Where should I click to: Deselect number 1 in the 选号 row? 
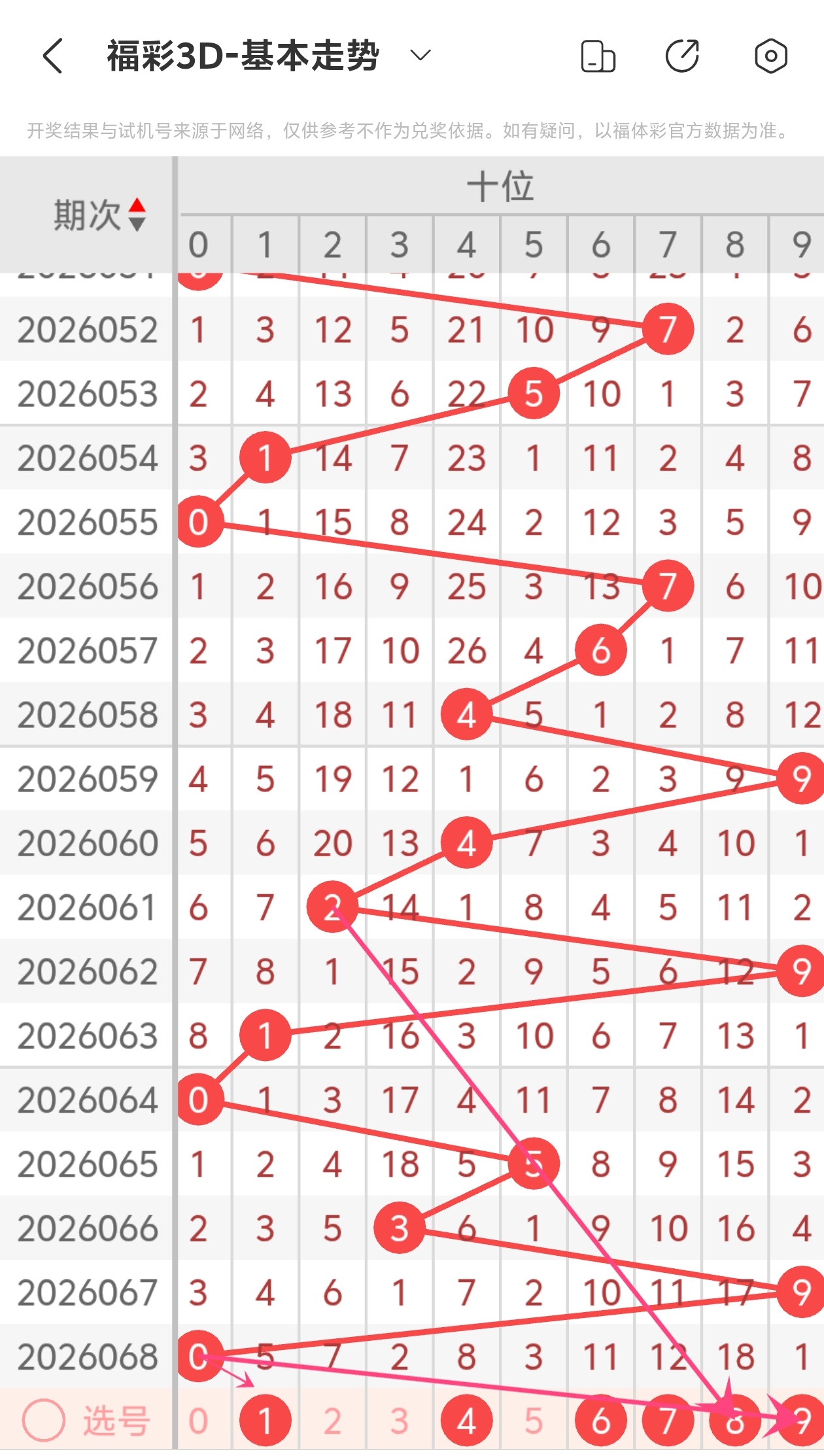(x=265, y=1421)
